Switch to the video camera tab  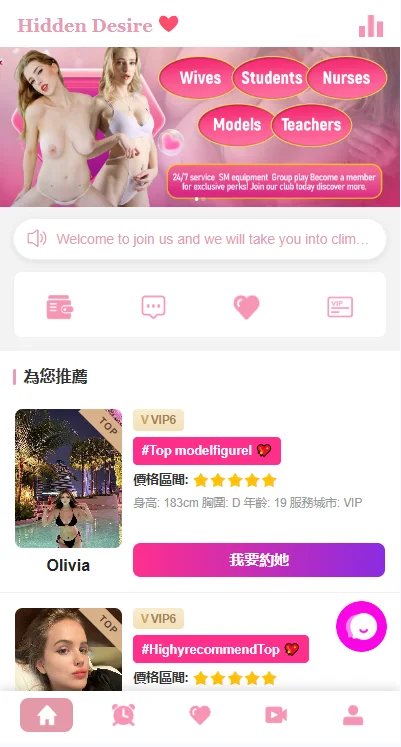point(276,715)
